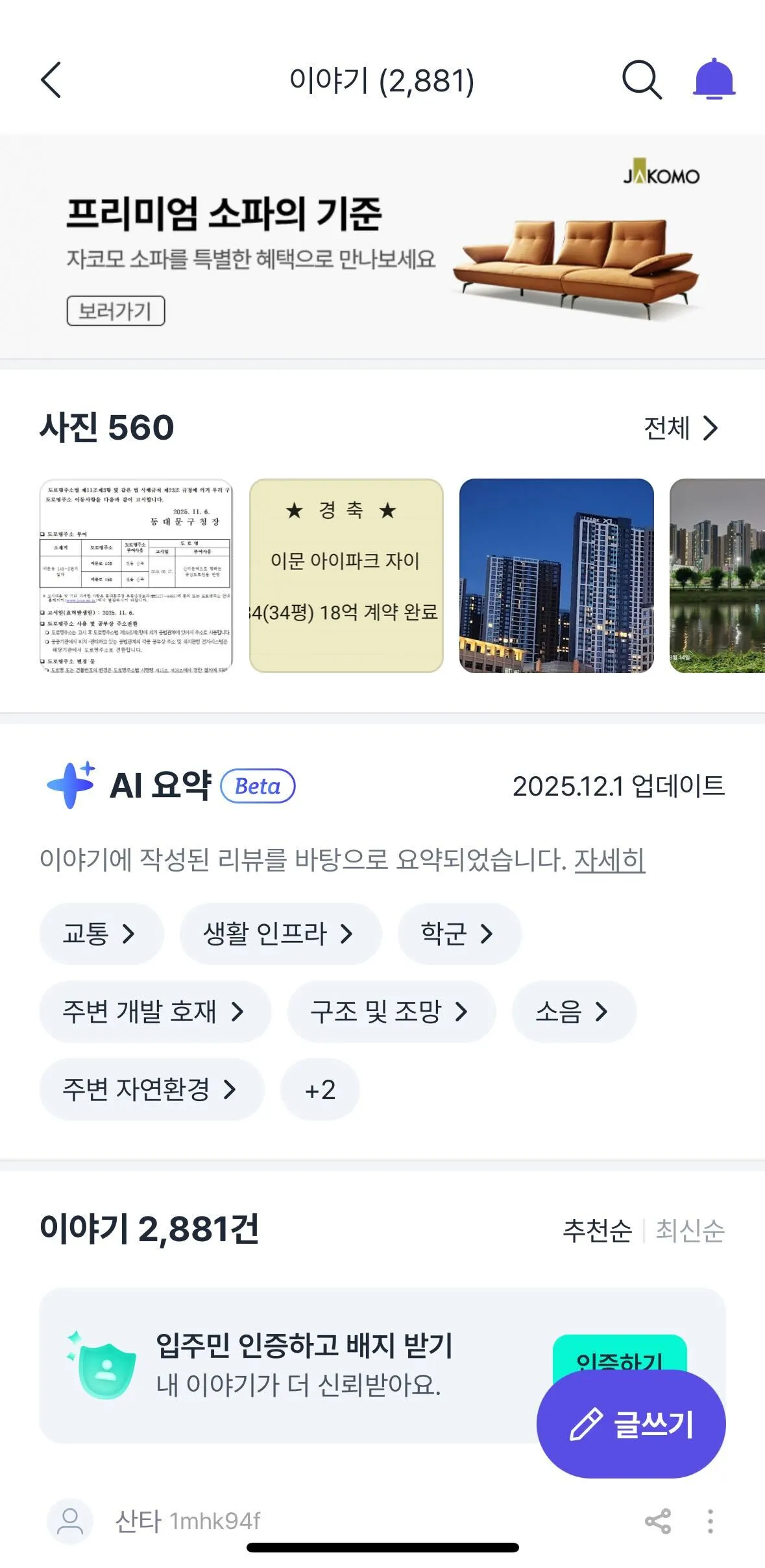Select the 교통 summary chip

point(101,934)
